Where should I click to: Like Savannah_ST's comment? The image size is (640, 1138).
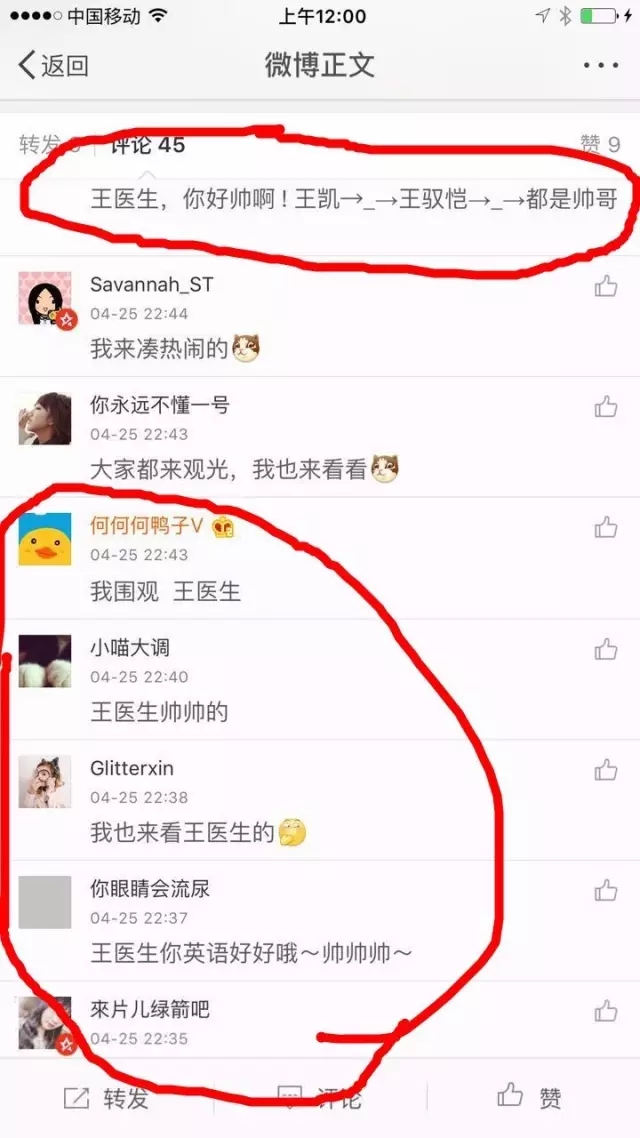(x=606, y=287)
